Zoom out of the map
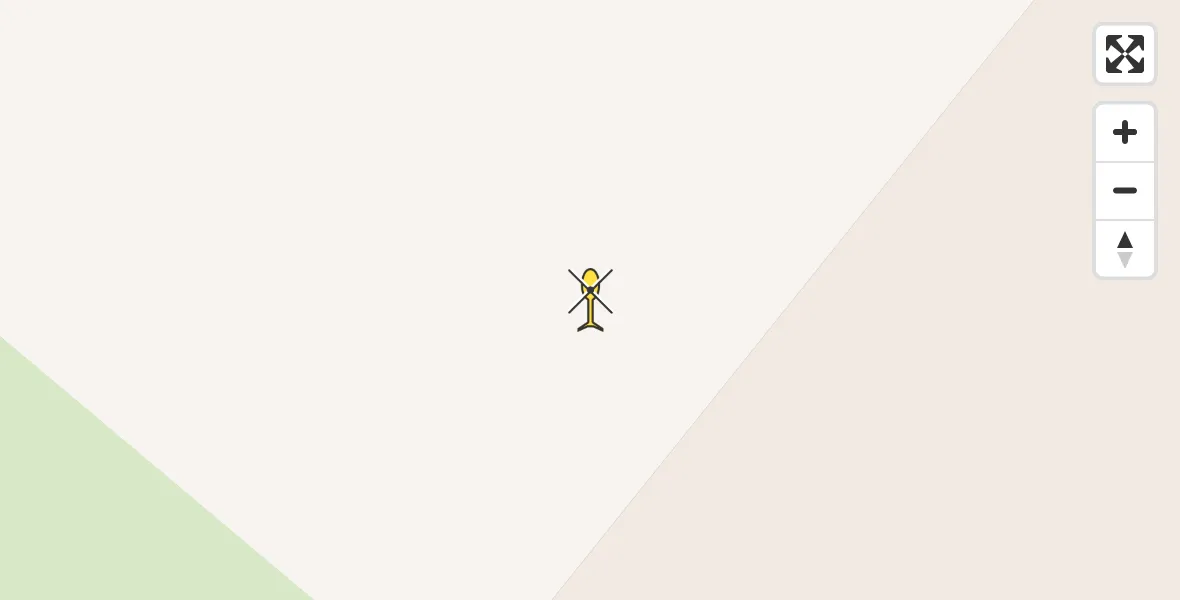 point(1125,191)
